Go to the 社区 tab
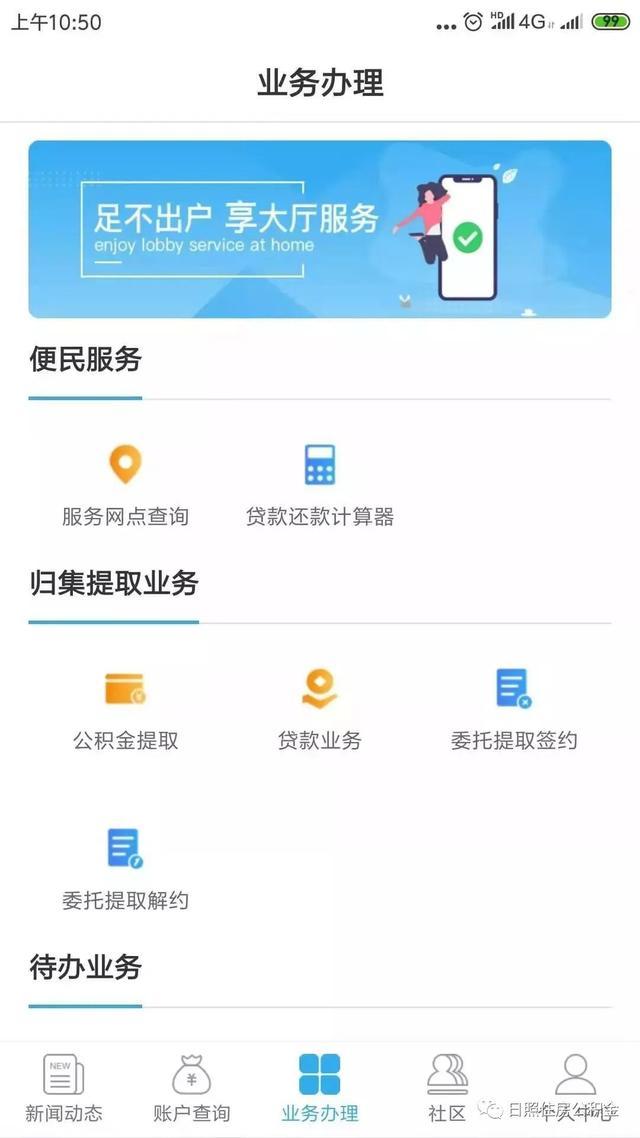This screenshot has height=1138, width=640. 447,1088
